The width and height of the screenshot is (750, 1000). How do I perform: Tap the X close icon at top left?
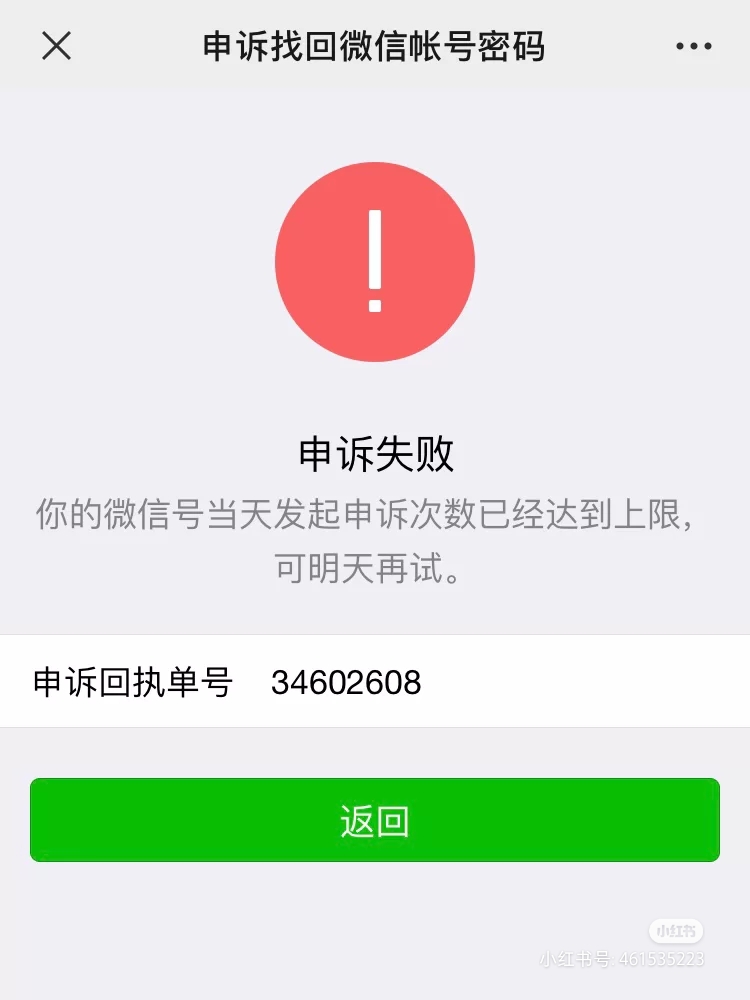[57, 45]
